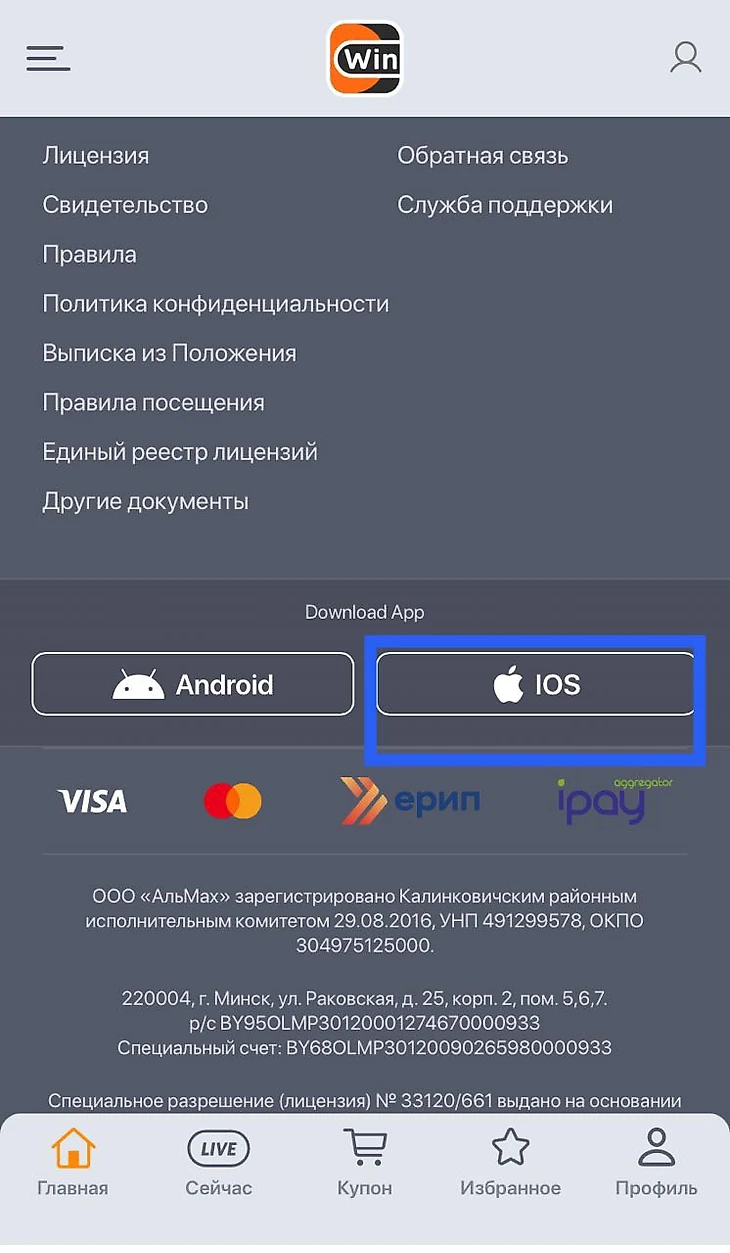Download the IOS app
The image size is (730, 1253).
536,684
